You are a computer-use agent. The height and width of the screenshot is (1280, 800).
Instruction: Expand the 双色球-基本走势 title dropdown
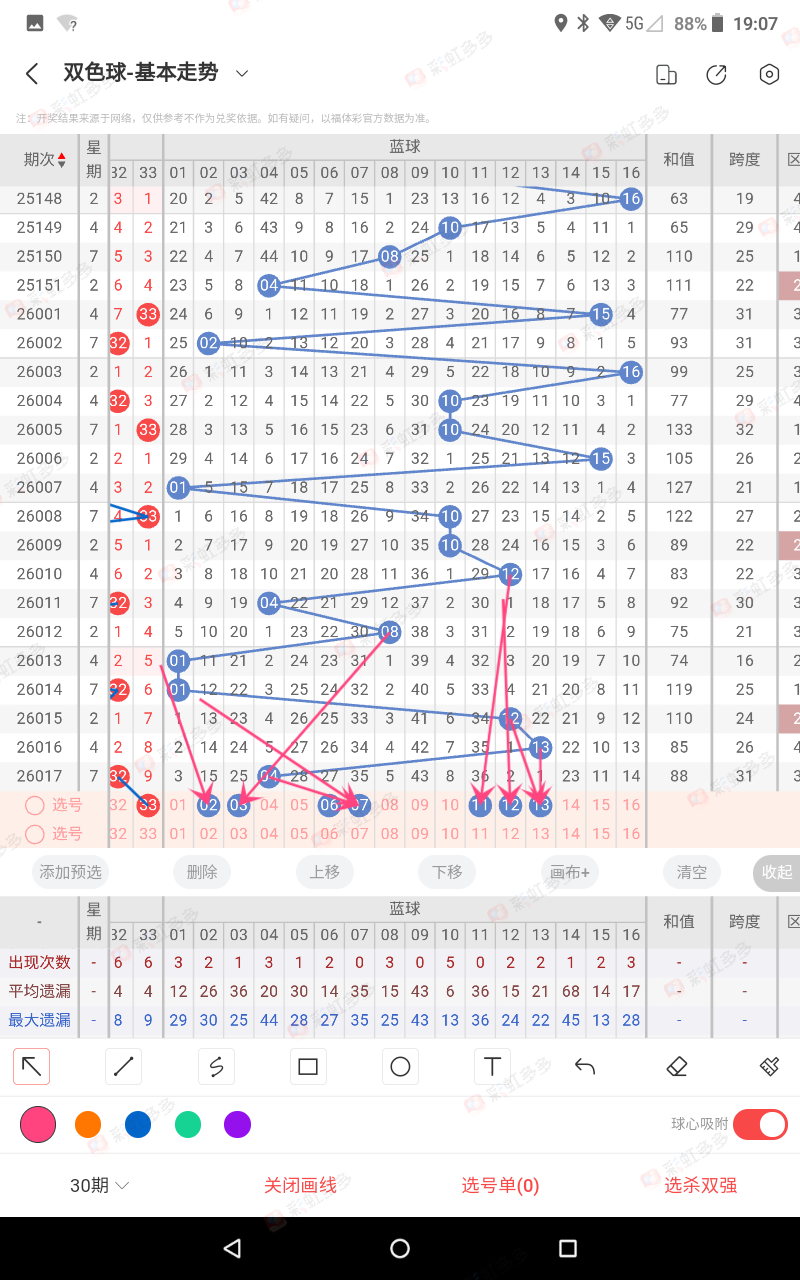(x=241, y=73)
